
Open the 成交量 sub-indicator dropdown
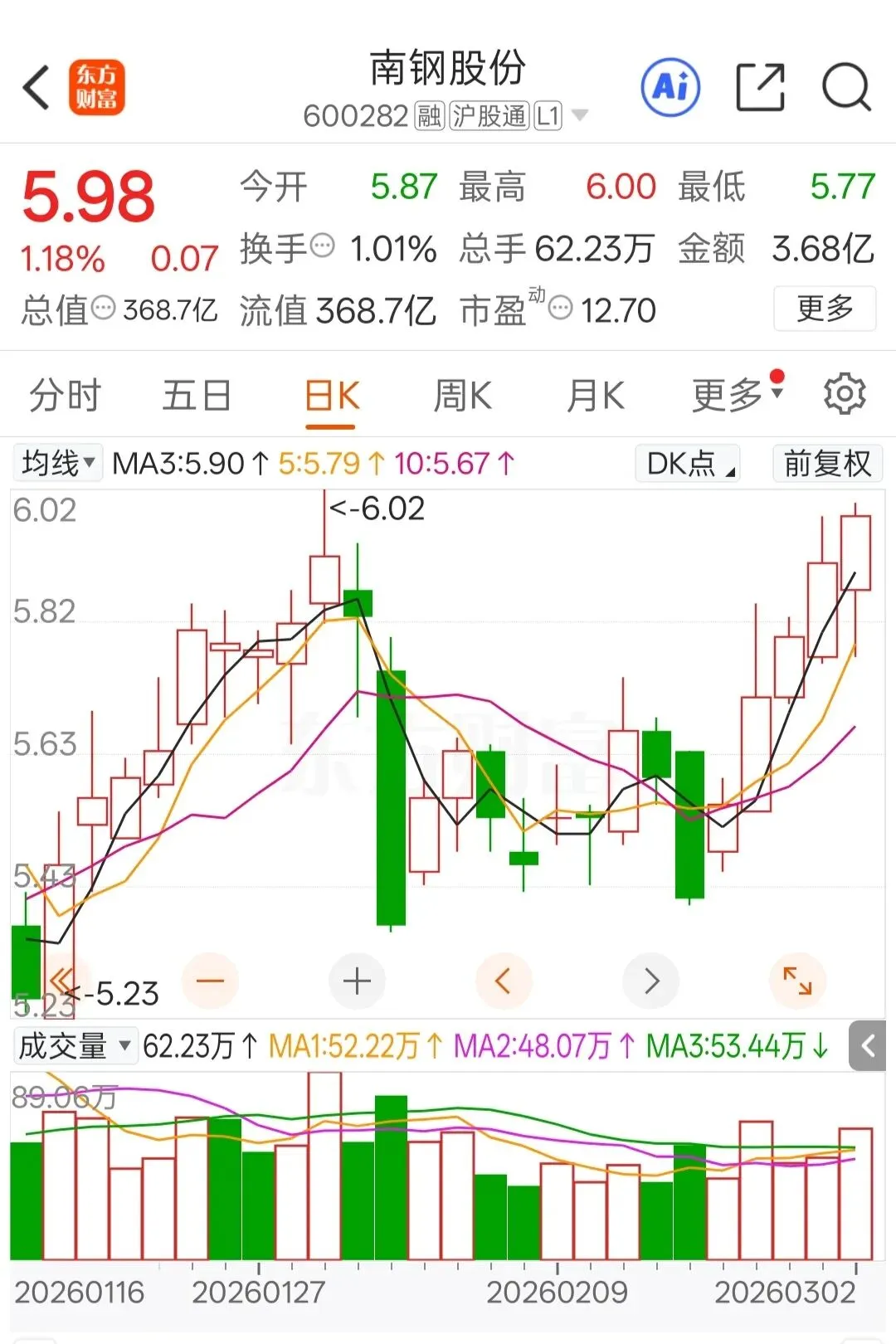pos(75,1045)
